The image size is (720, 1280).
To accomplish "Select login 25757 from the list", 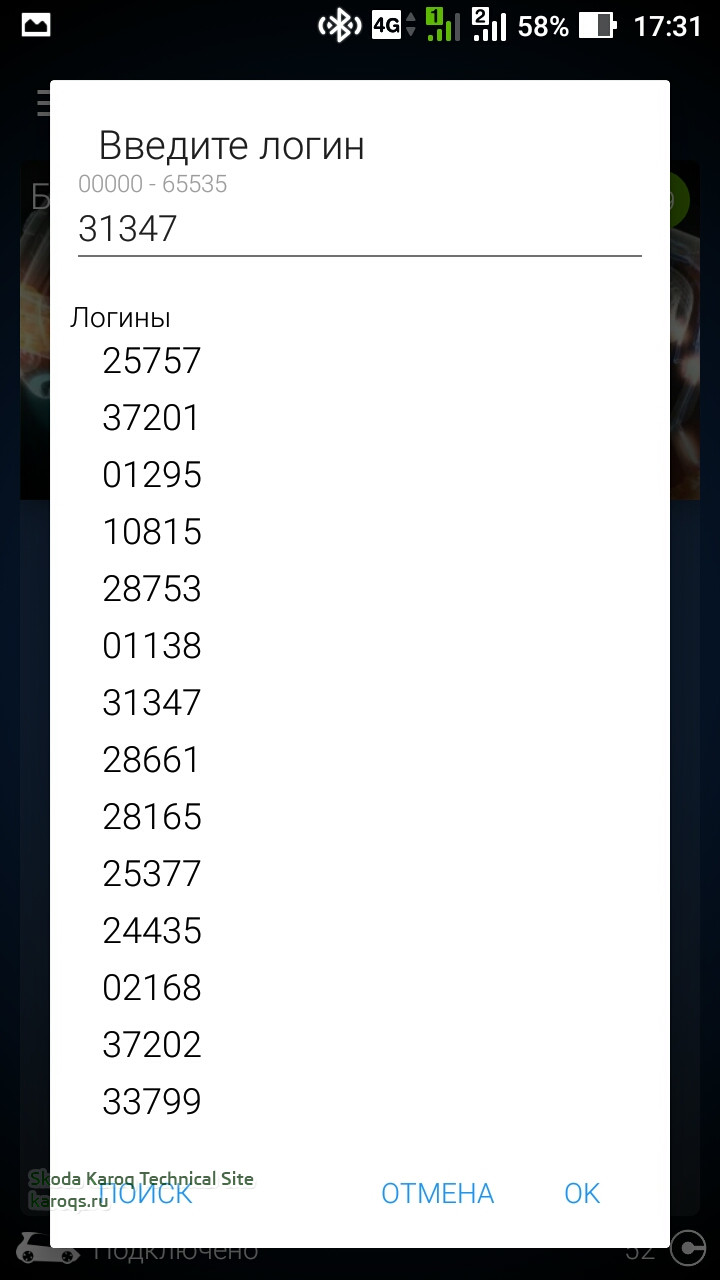I will coord(152,361).
